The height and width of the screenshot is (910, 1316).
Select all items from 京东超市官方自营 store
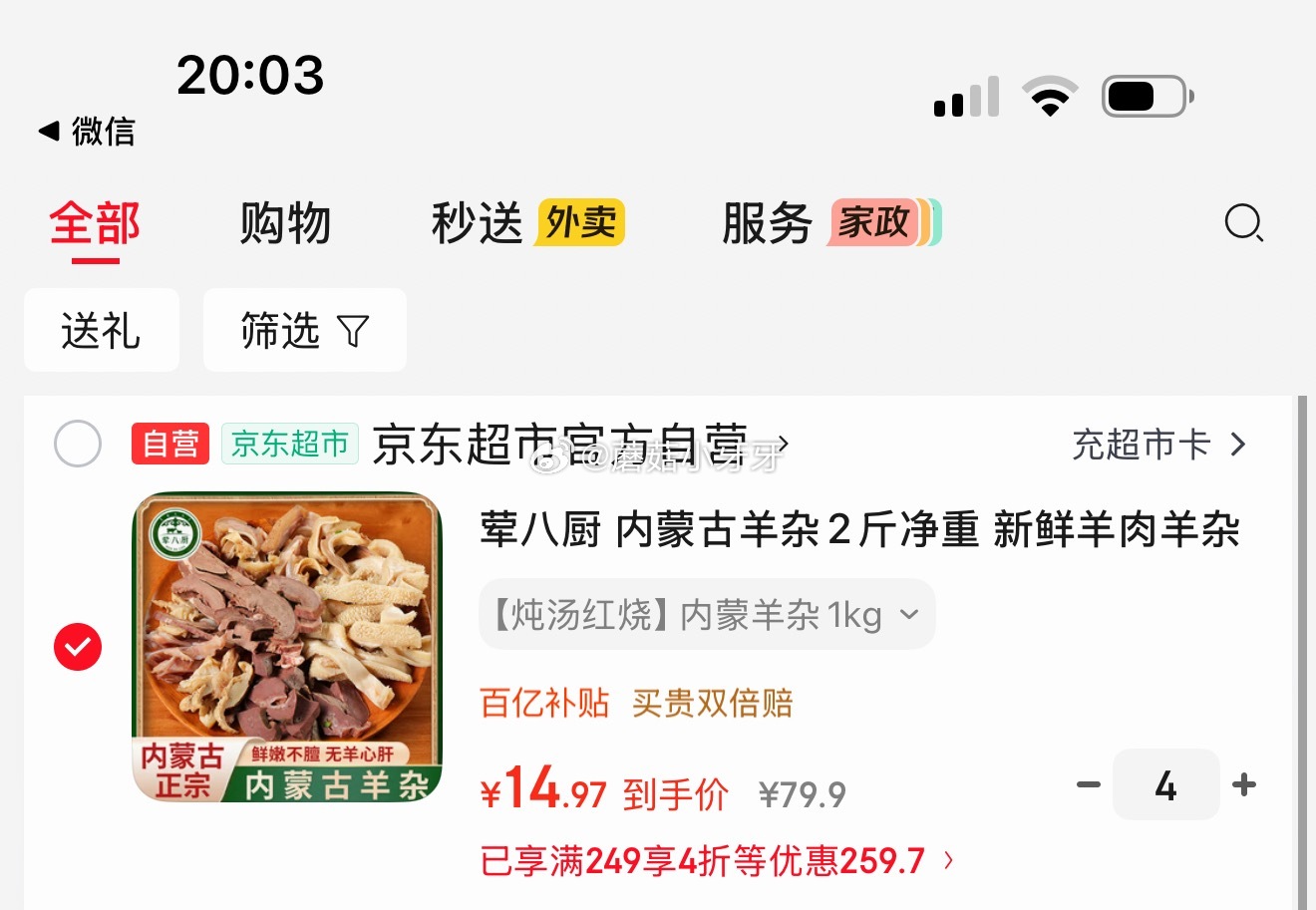[78, 444]
